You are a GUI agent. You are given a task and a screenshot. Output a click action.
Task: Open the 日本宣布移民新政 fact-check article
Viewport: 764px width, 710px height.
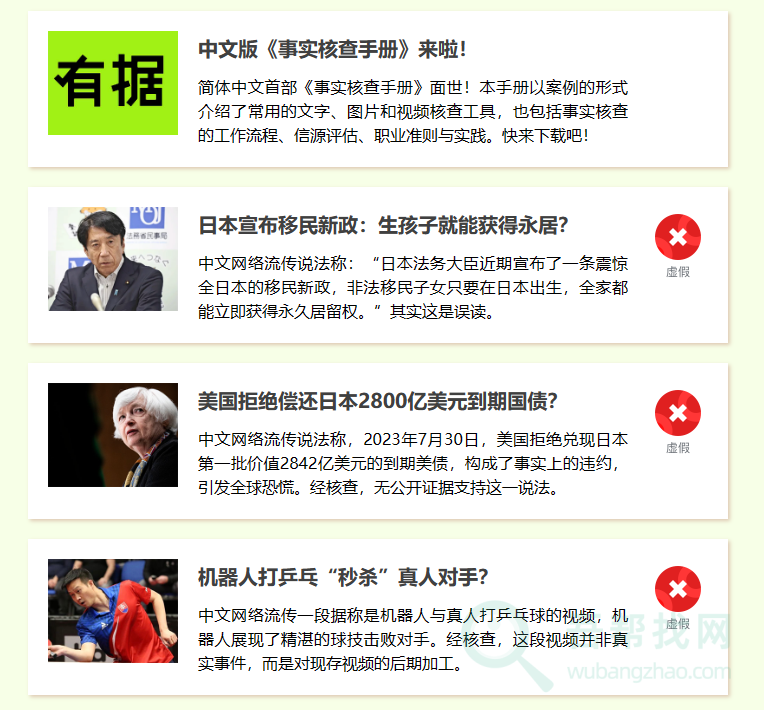(383, 226)
